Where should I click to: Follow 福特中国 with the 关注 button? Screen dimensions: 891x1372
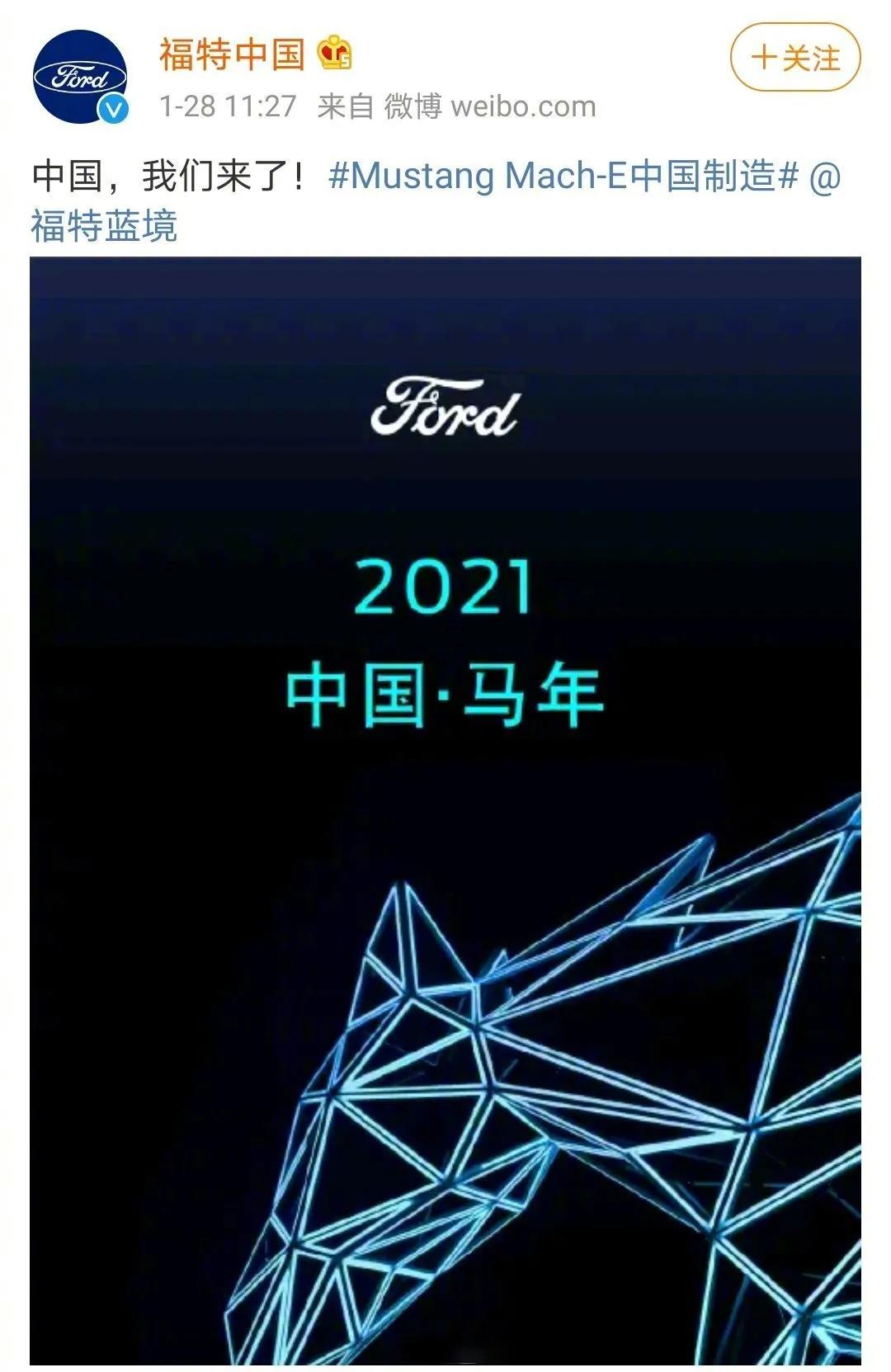[x=794, y=58]
